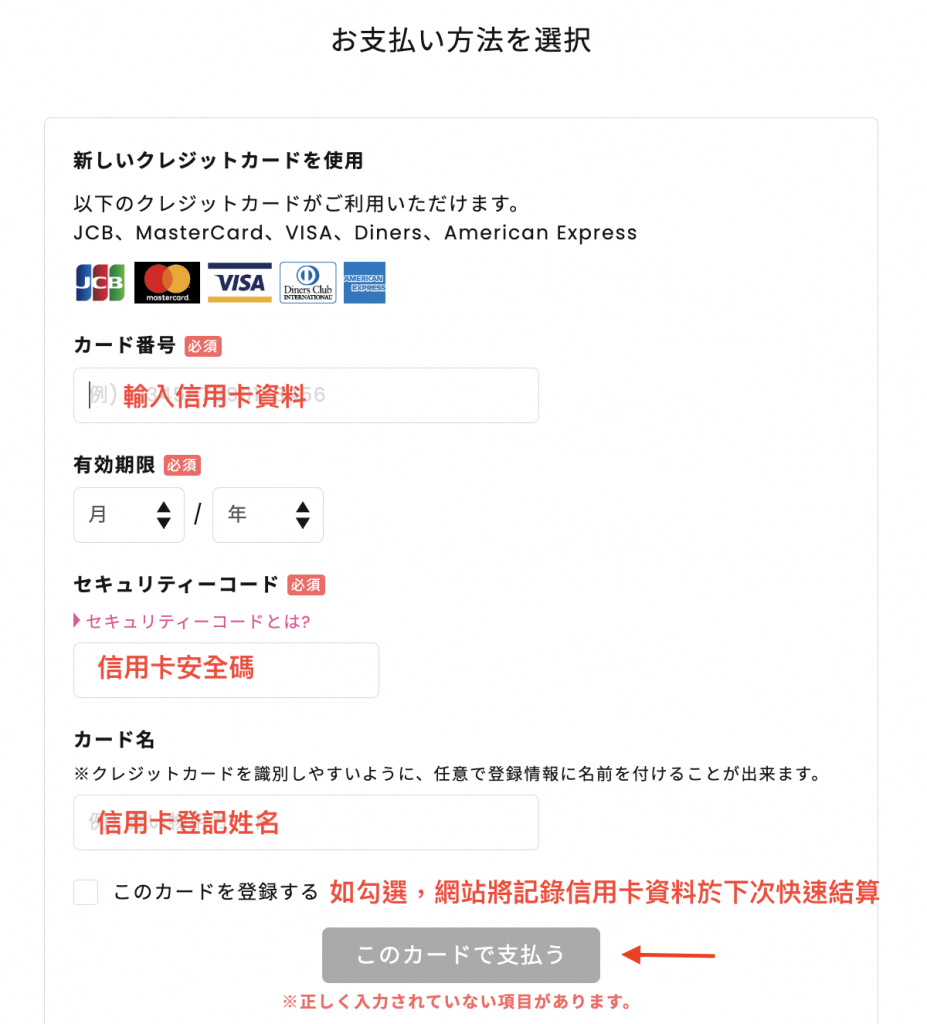
Task: Tap the card number input field
Action: (305, 395)
